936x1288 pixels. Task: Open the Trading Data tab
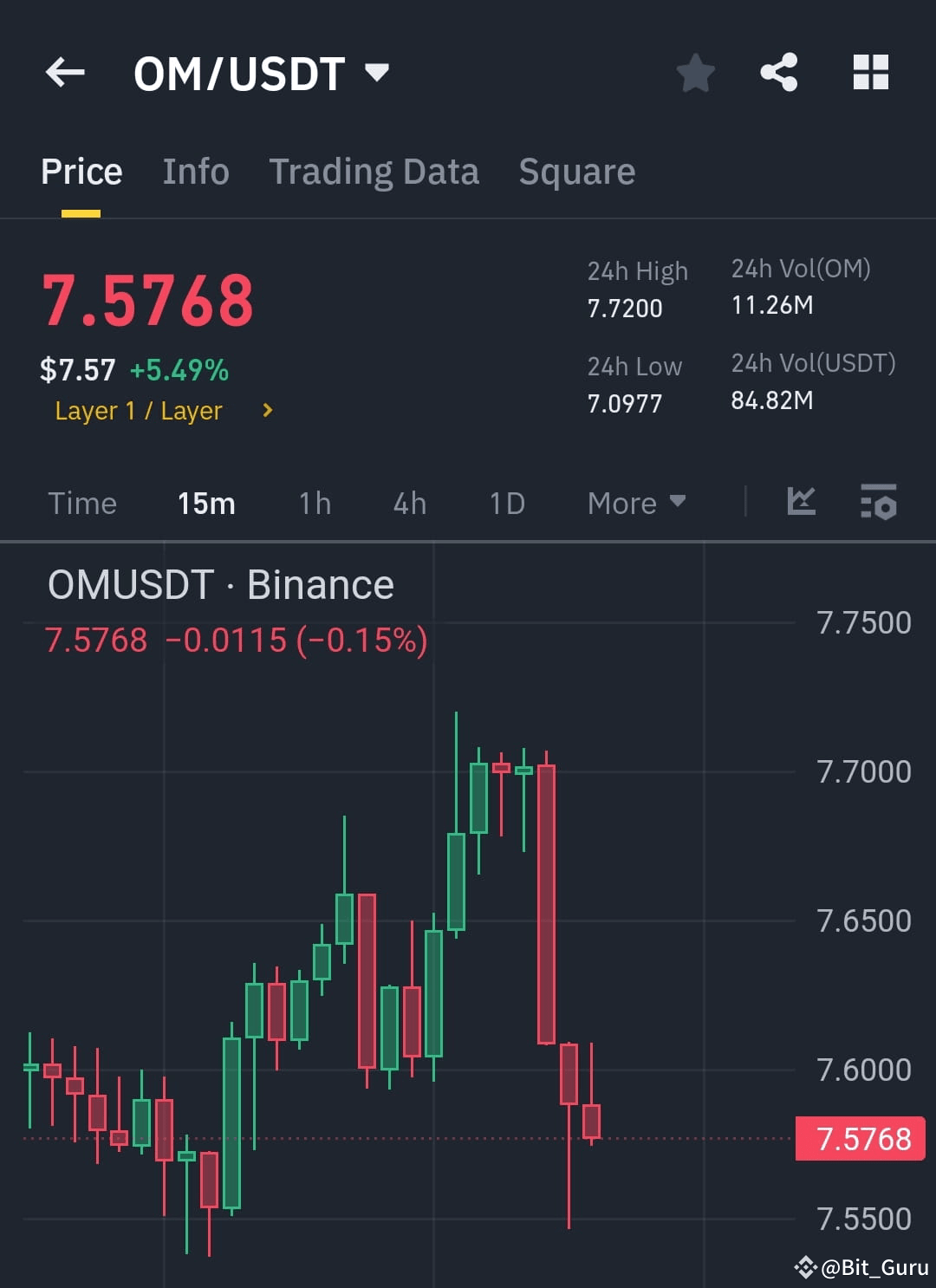374,171
